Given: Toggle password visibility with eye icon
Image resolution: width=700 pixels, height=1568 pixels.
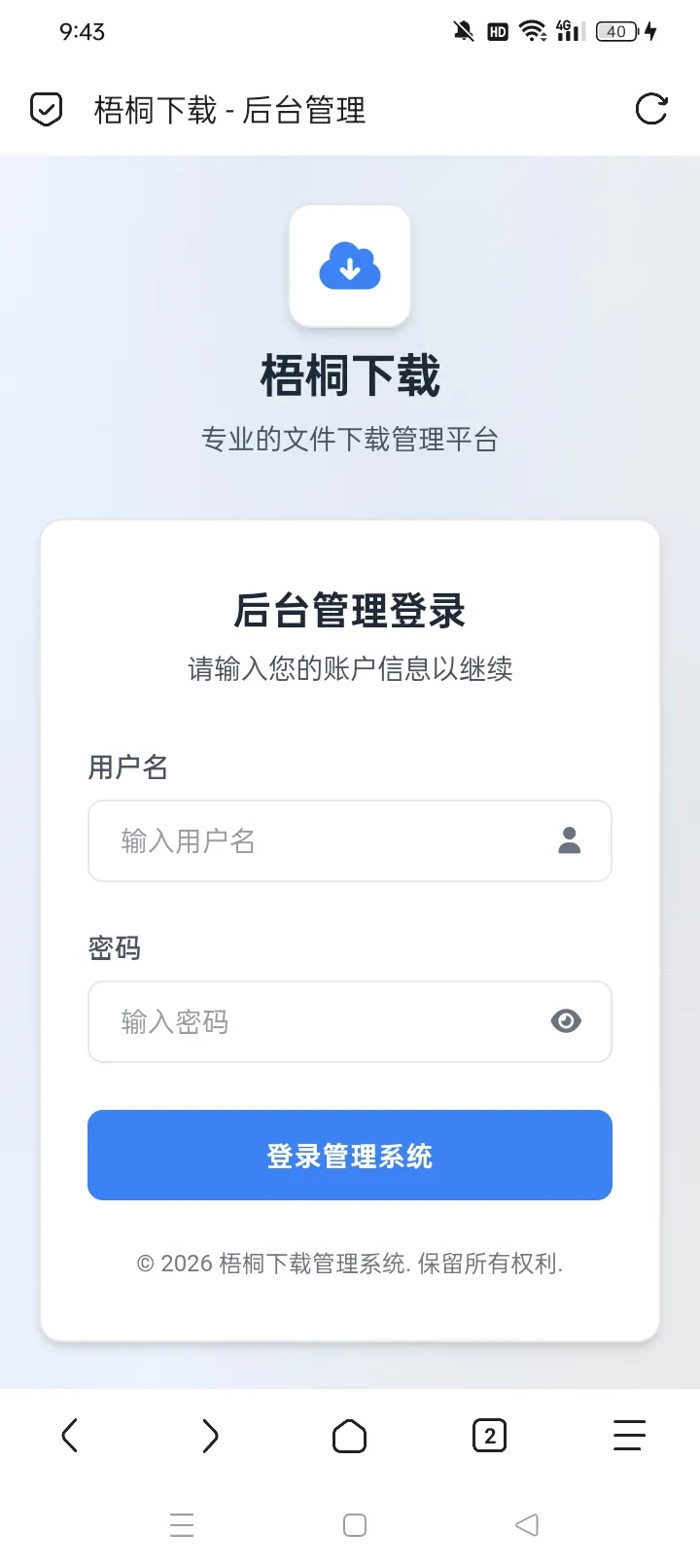Looking at the screenshot, I should [x=567, y=1021].
